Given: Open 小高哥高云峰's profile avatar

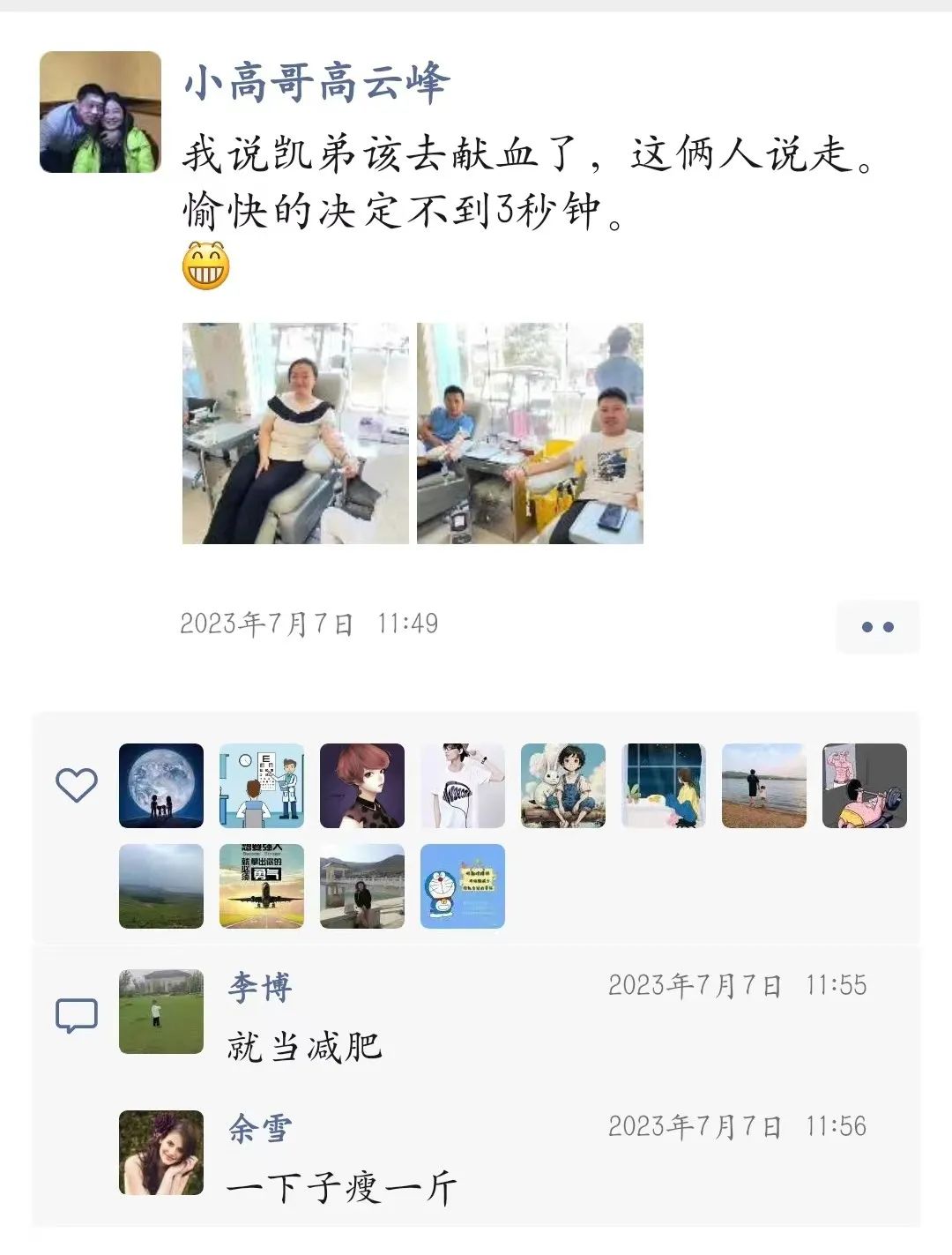Looking at the screenshot, I should tap(100, 112).
